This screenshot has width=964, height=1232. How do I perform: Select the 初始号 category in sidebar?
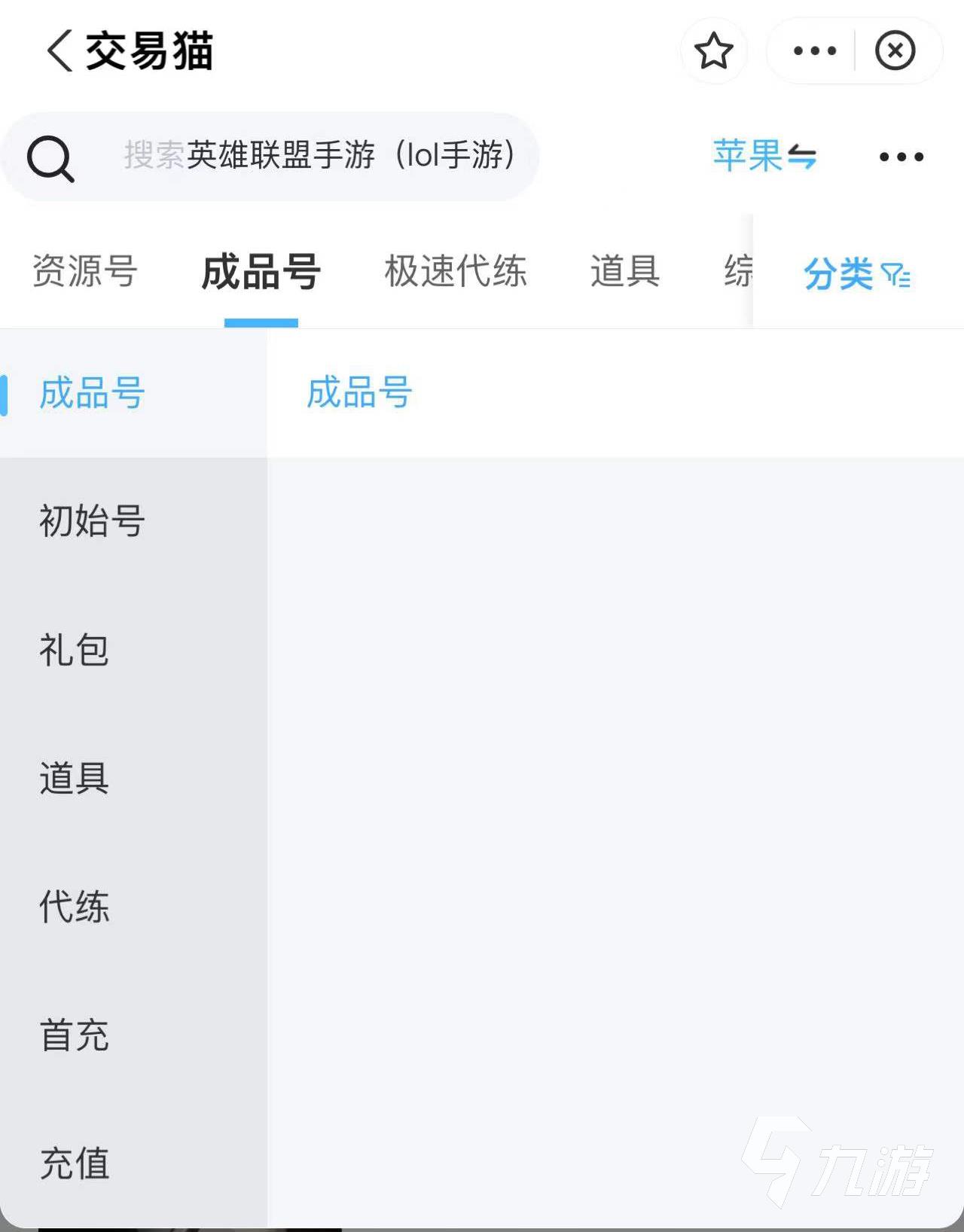[90, 519]
